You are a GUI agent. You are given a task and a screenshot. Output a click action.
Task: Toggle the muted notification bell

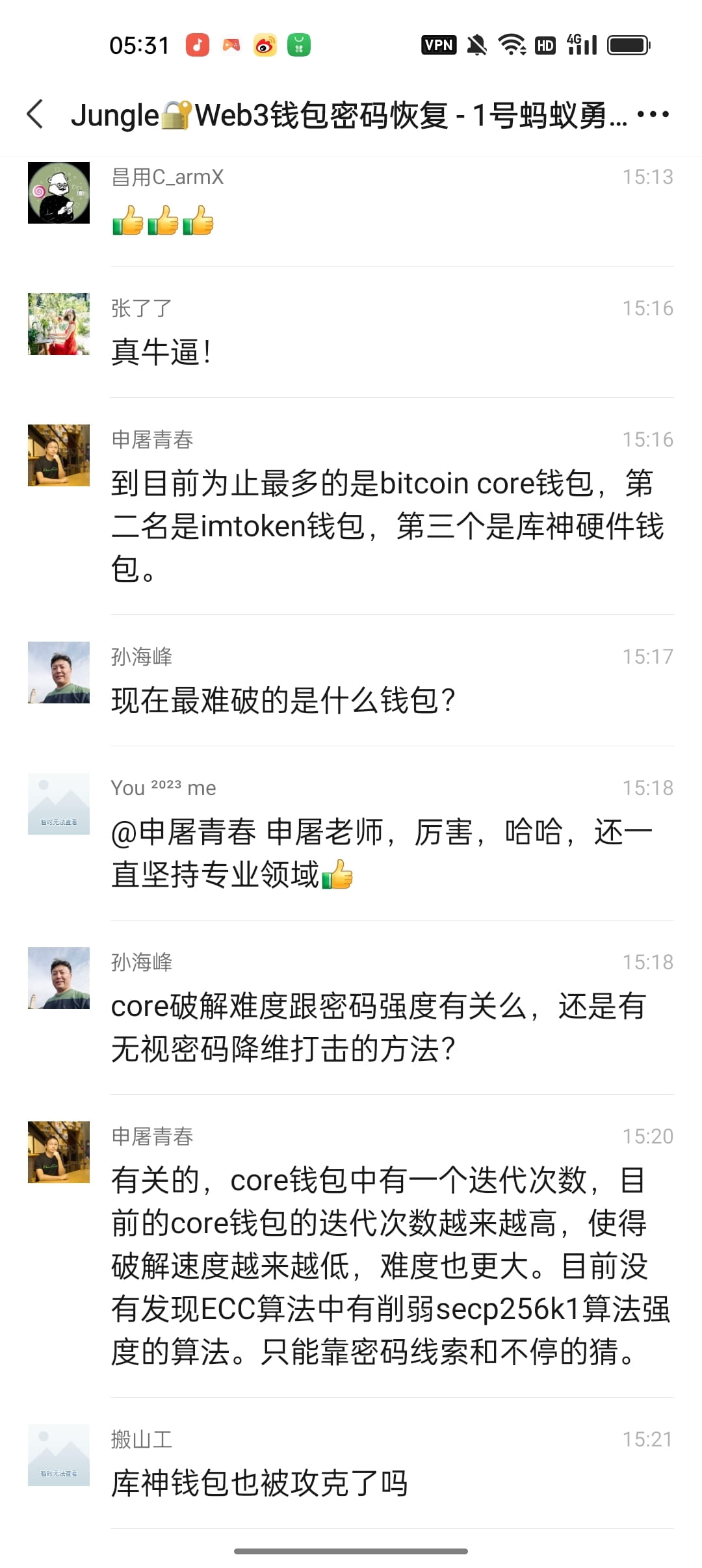[476, 44]
